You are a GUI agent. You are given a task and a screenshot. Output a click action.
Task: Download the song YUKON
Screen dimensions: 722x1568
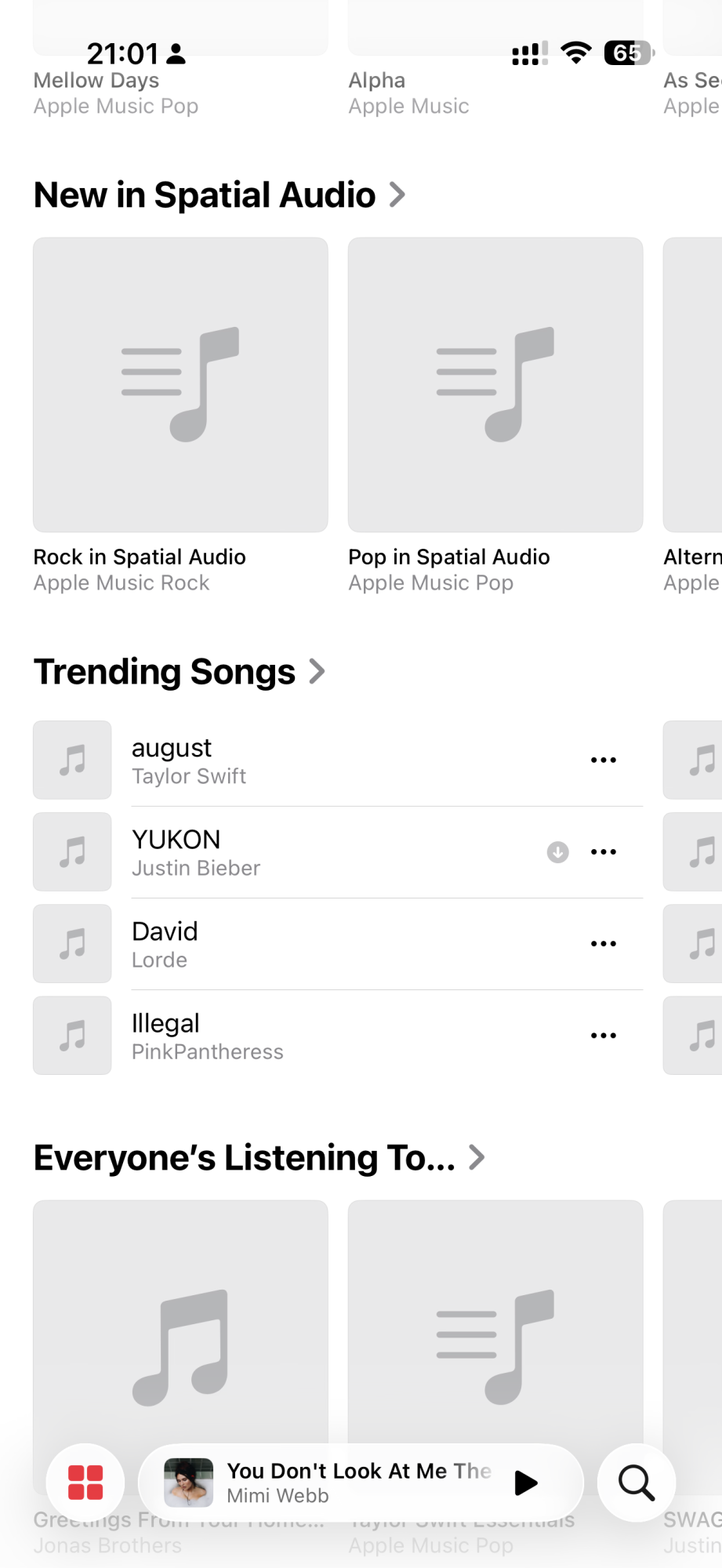(557, 852)
